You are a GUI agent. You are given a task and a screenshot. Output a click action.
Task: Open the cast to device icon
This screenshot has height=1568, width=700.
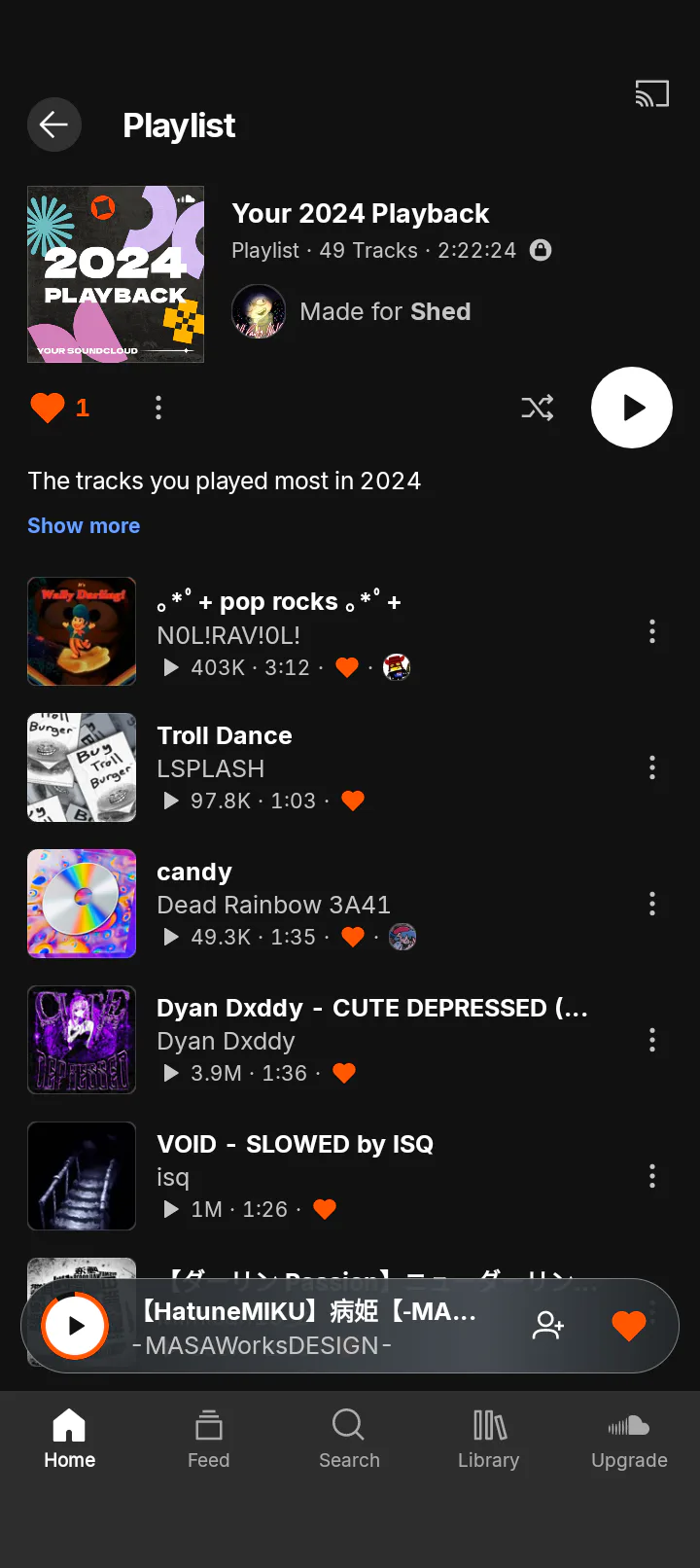pos(651,94)
